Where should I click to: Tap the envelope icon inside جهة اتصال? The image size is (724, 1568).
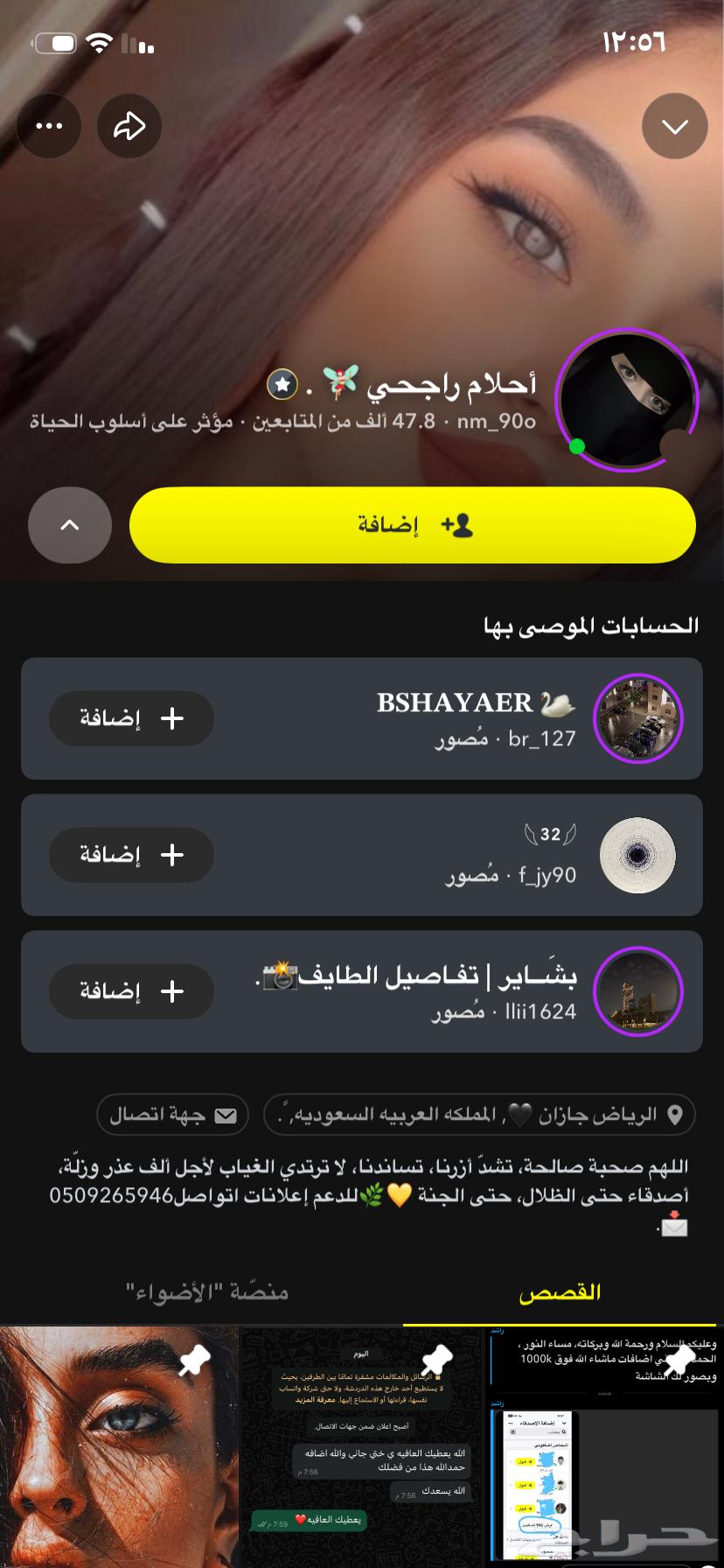226,1115
